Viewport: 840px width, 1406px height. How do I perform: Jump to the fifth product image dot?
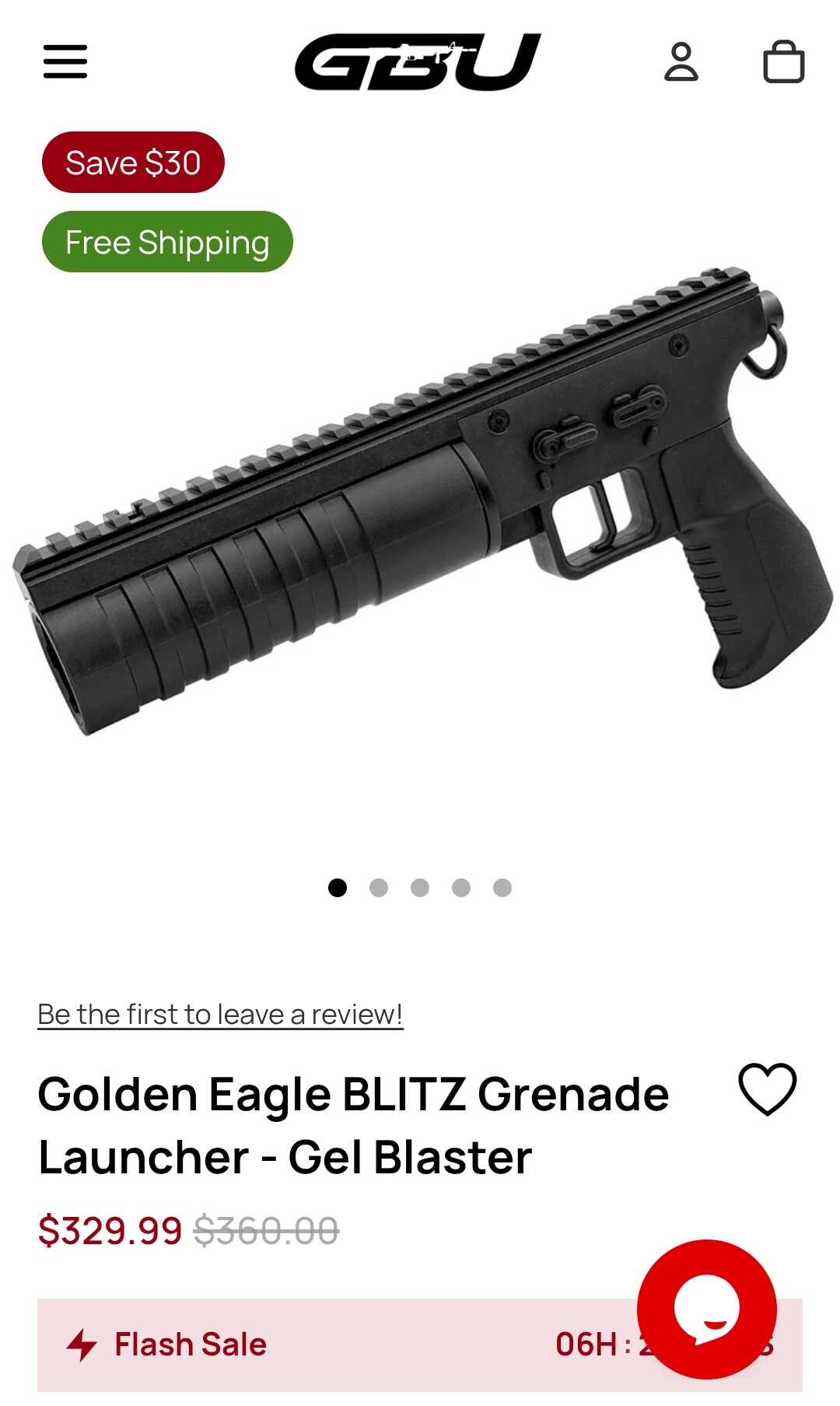[x=502, y=888]
